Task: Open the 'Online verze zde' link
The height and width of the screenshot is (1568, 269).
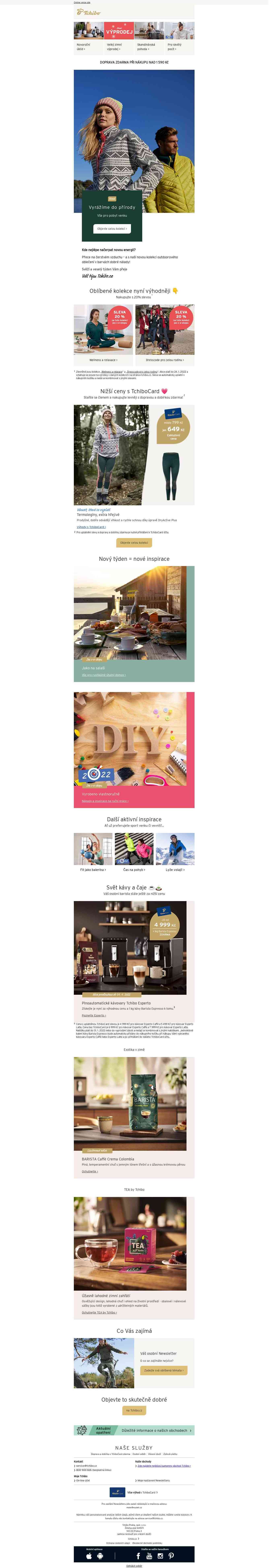Action: [82, 2]
